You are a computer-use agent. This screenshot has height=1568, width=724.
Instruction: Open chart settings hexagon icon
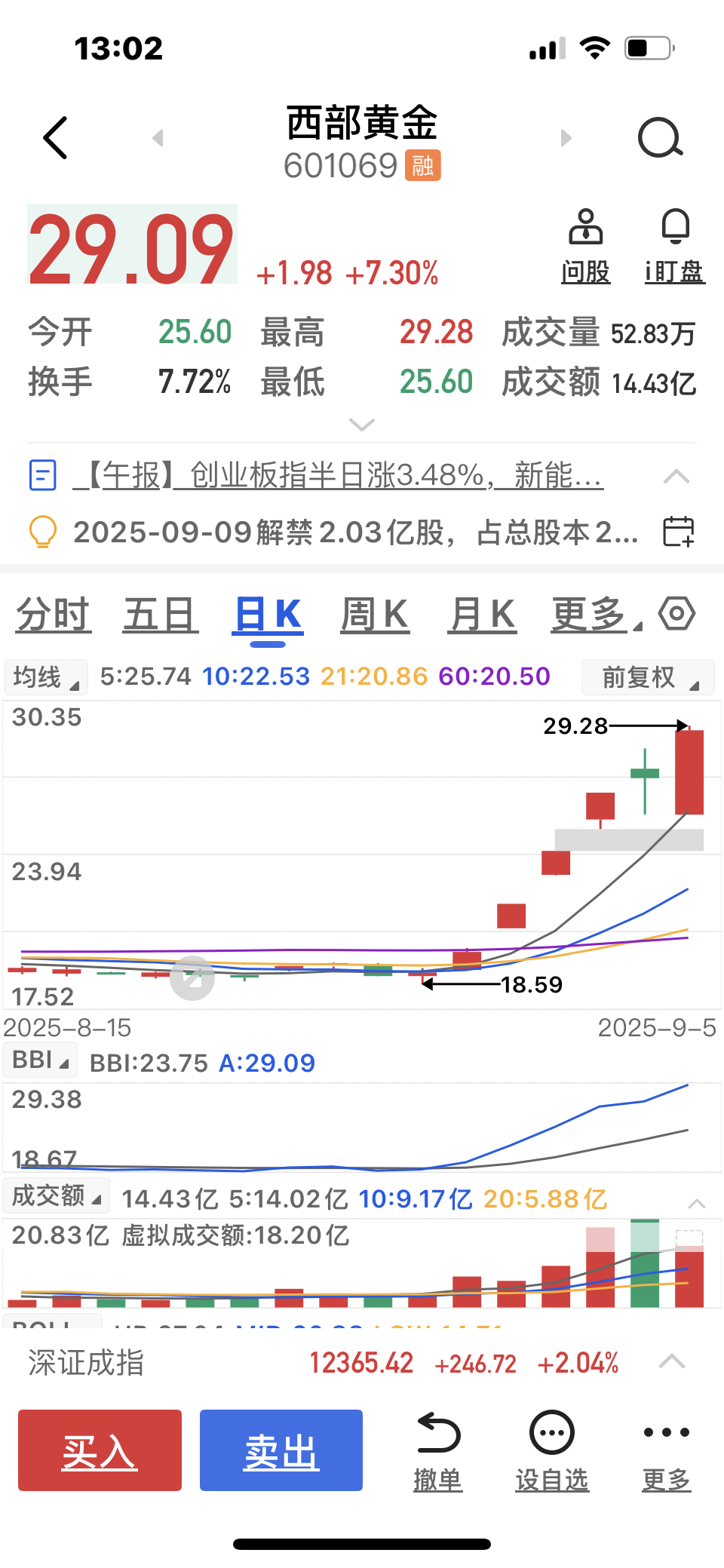(676, 614)
